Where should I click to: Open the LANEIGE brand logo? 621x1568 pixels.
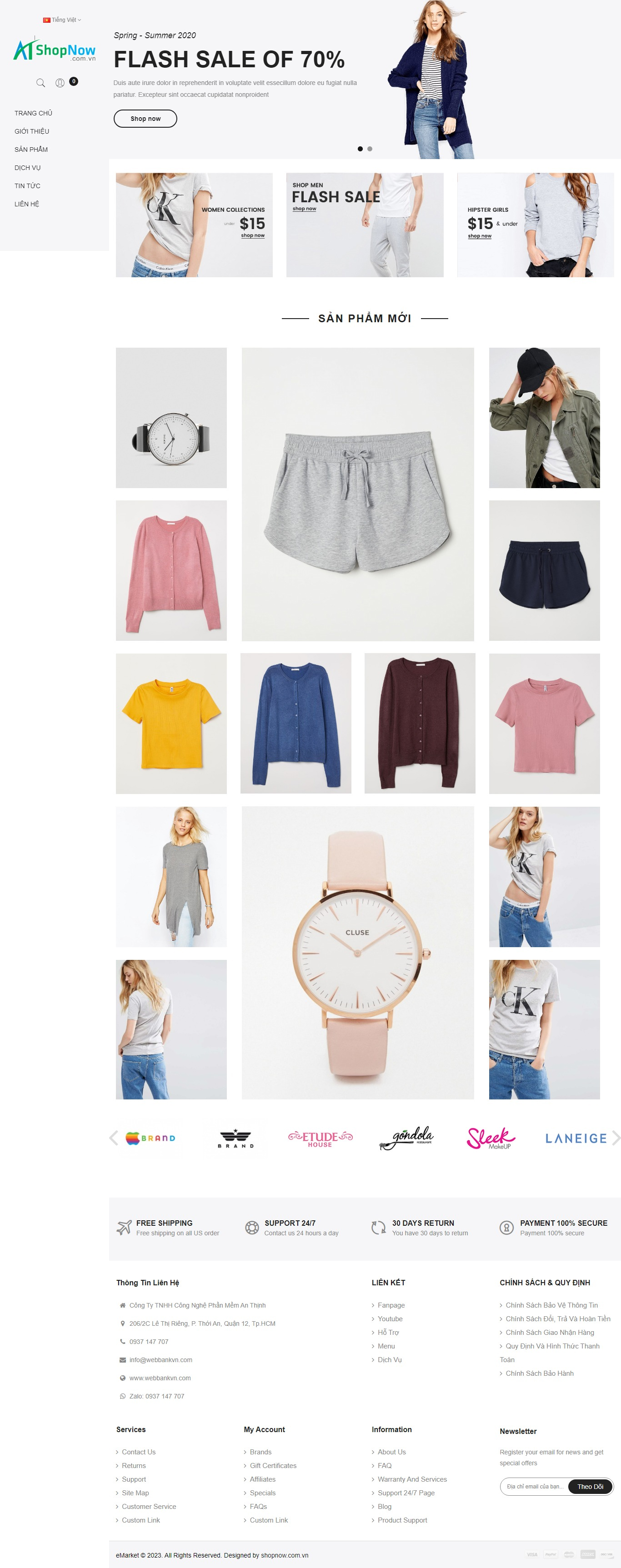(576, 1138)
